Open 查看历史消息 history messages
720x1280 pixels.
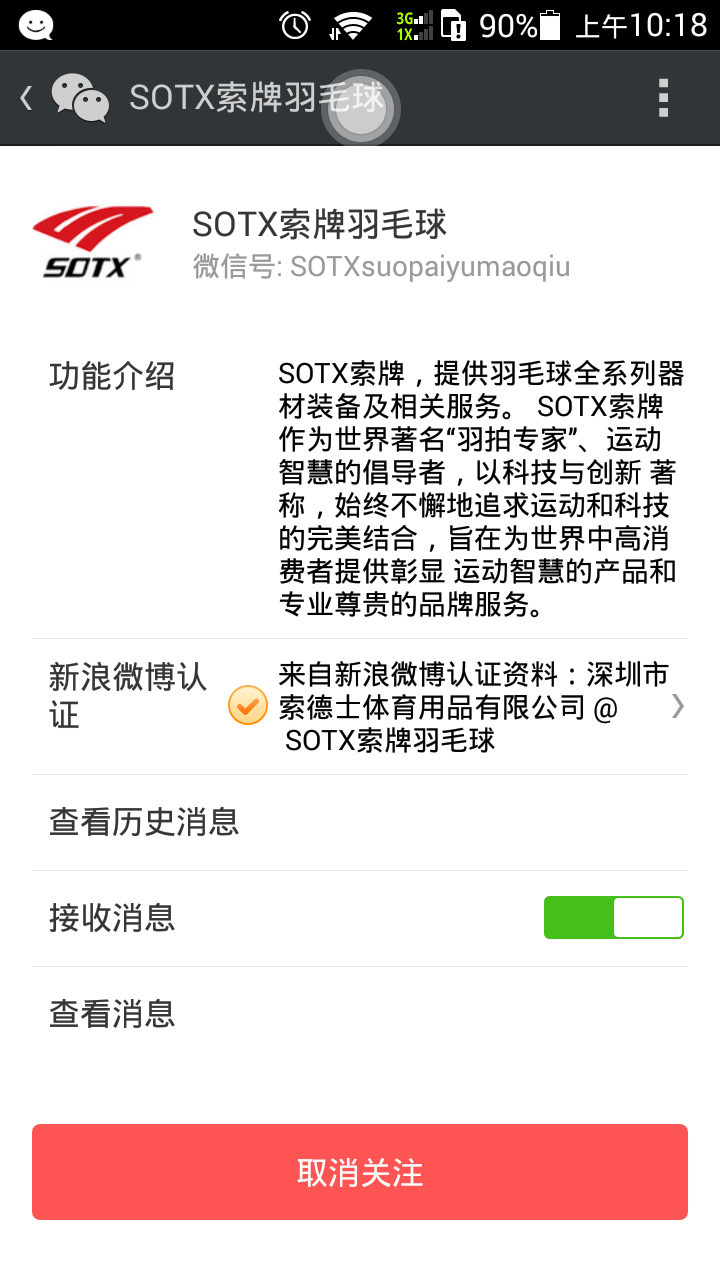360,822
